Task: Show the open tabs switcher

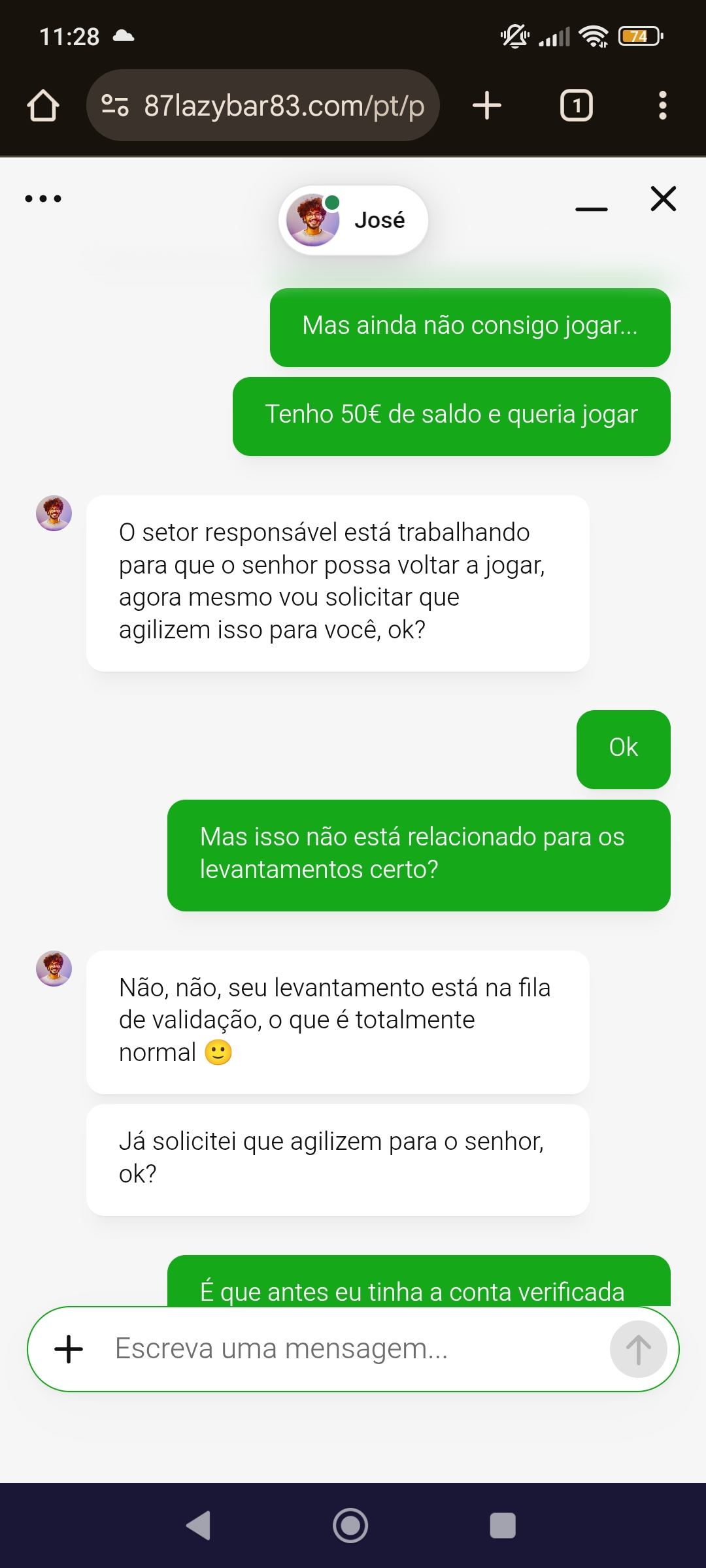Action: point(576,106)
